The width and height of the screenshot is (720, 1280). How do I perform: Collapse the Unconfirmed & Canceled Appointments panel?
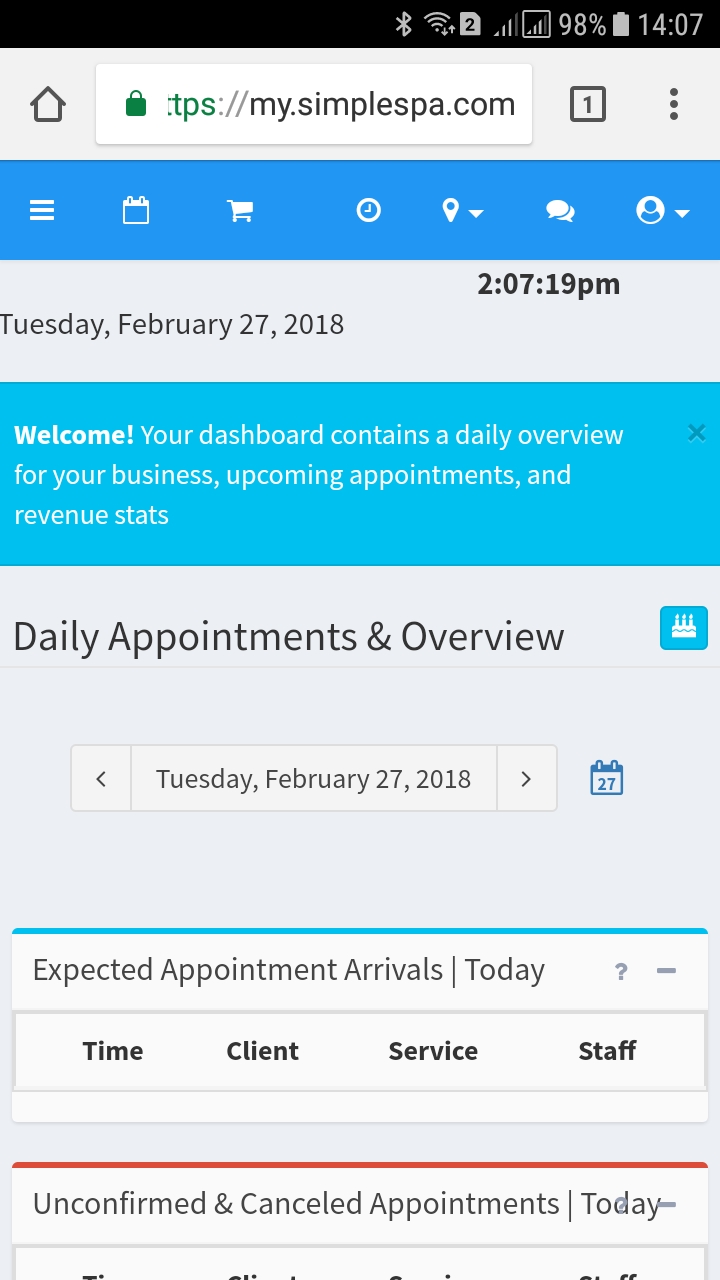coord(668,1204)
